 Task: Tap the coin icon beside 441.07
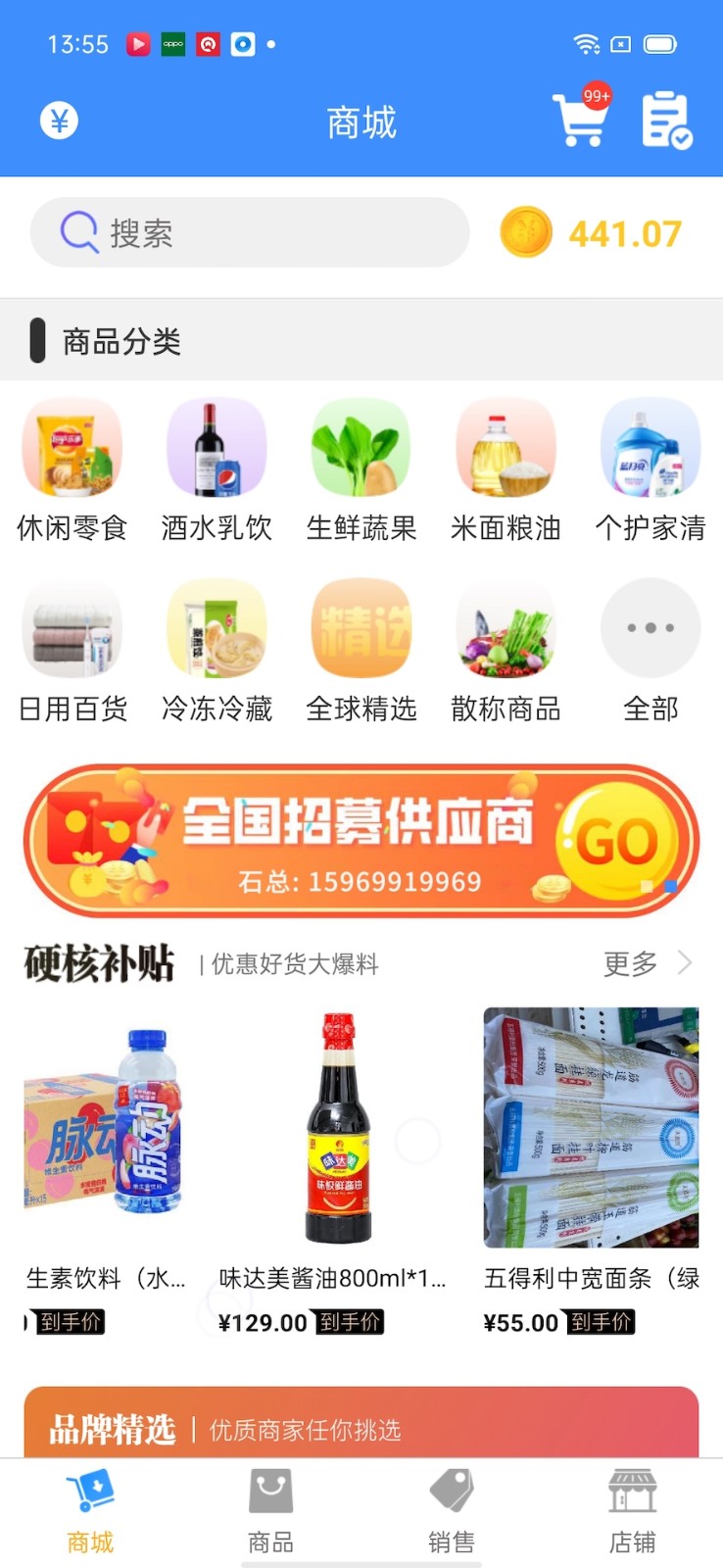525,233
